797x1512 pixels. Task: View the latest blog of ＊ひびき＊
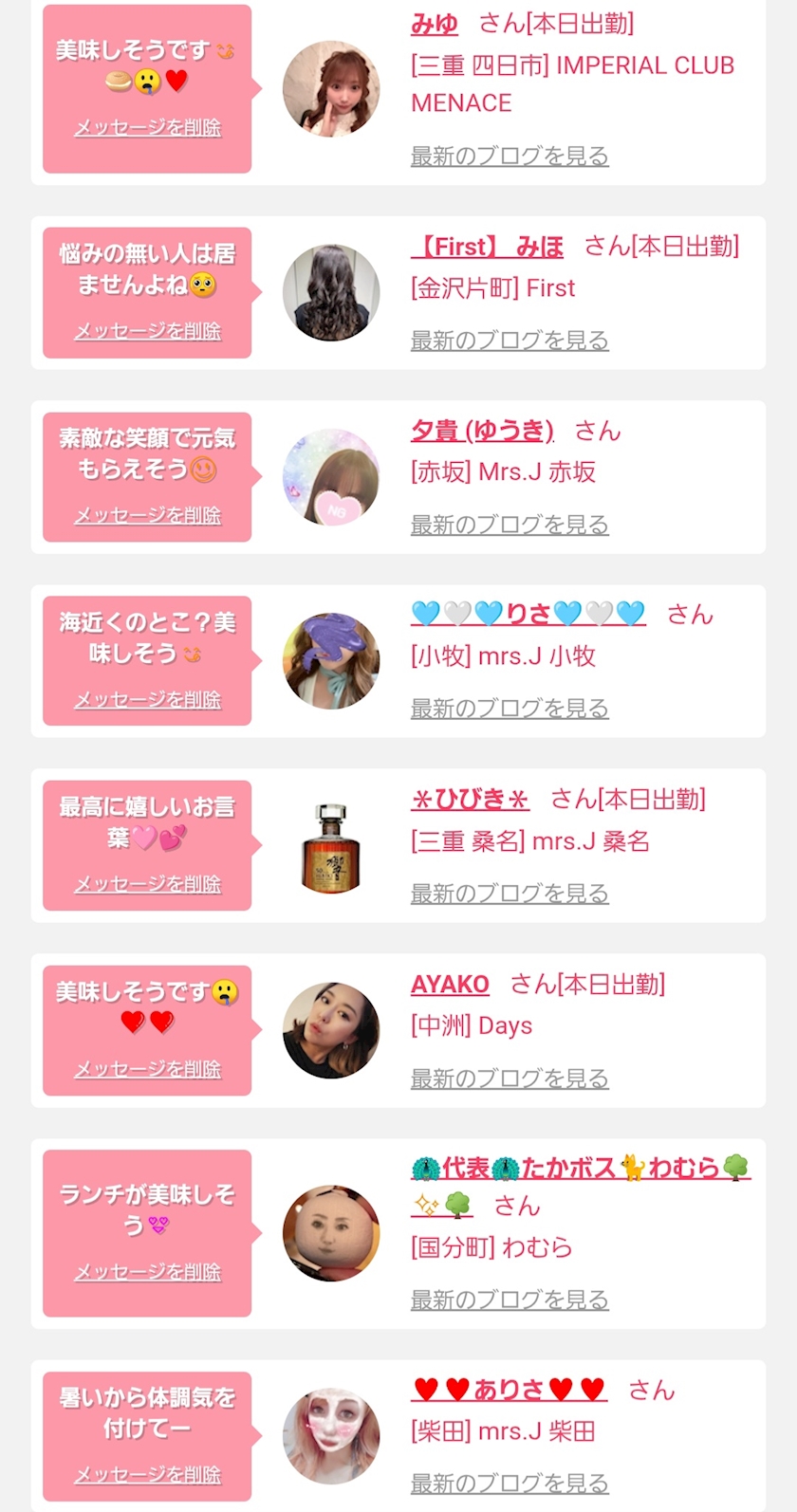point(509,893)
